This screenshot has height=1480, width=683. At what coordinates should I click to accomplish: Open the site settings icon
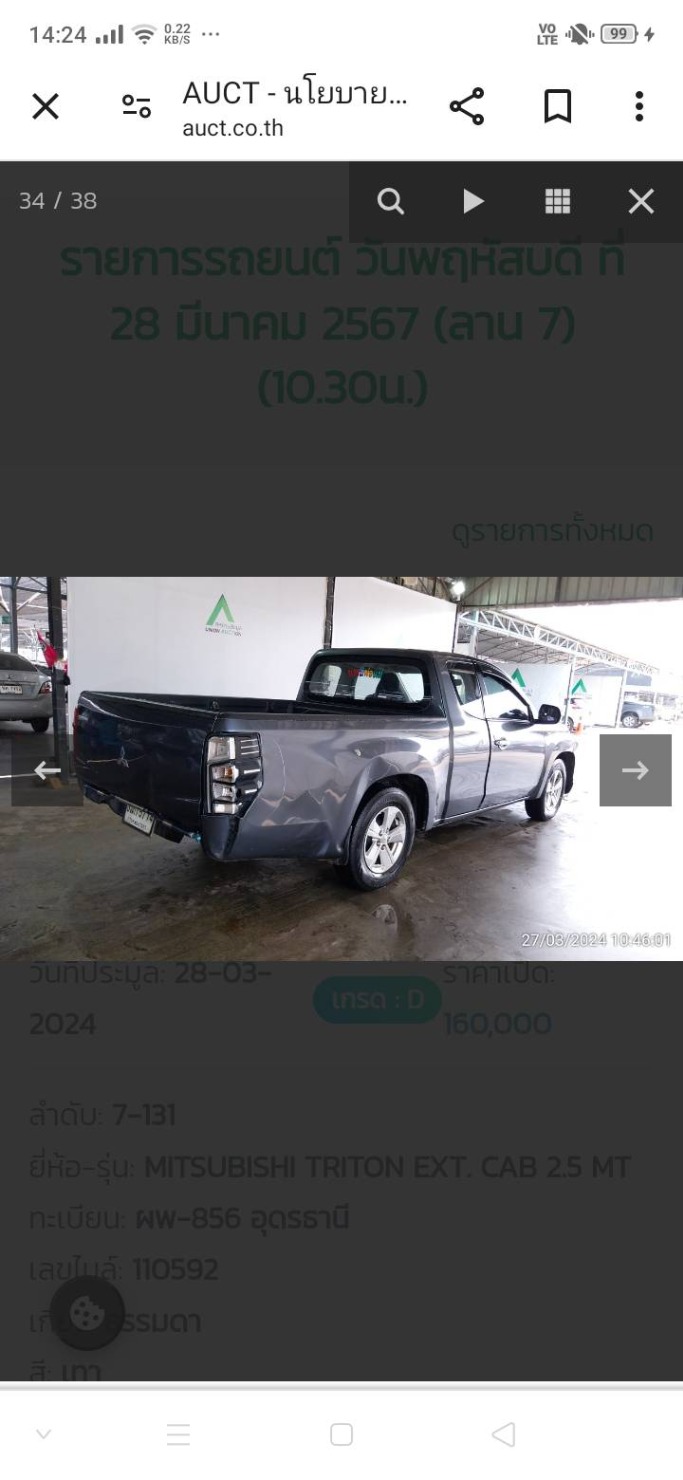(136, 107)
